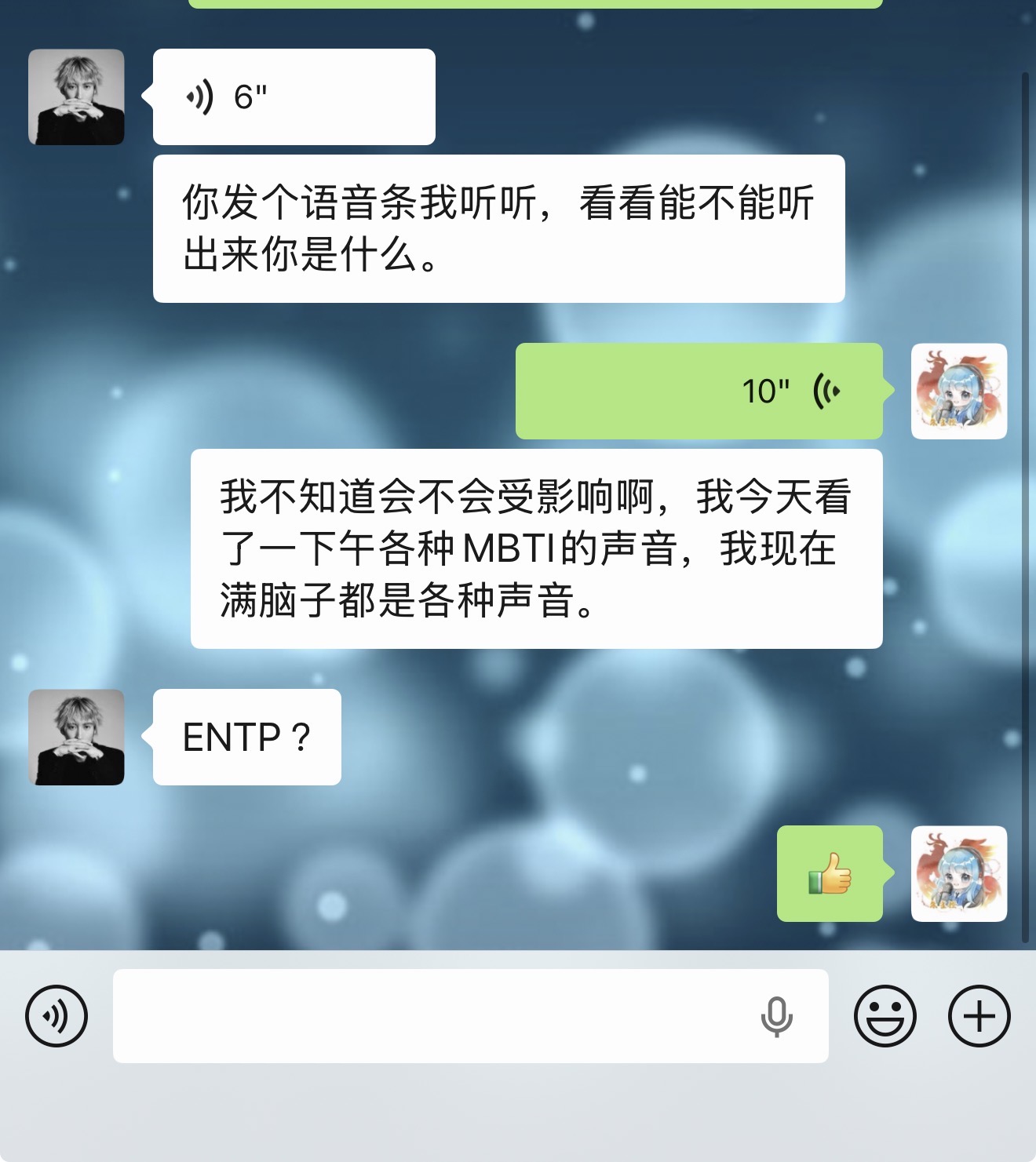Image resolution: width=1036 pixels, height=1162 pixels.
Task: Switch to voice input mode
Action: 56,1016
